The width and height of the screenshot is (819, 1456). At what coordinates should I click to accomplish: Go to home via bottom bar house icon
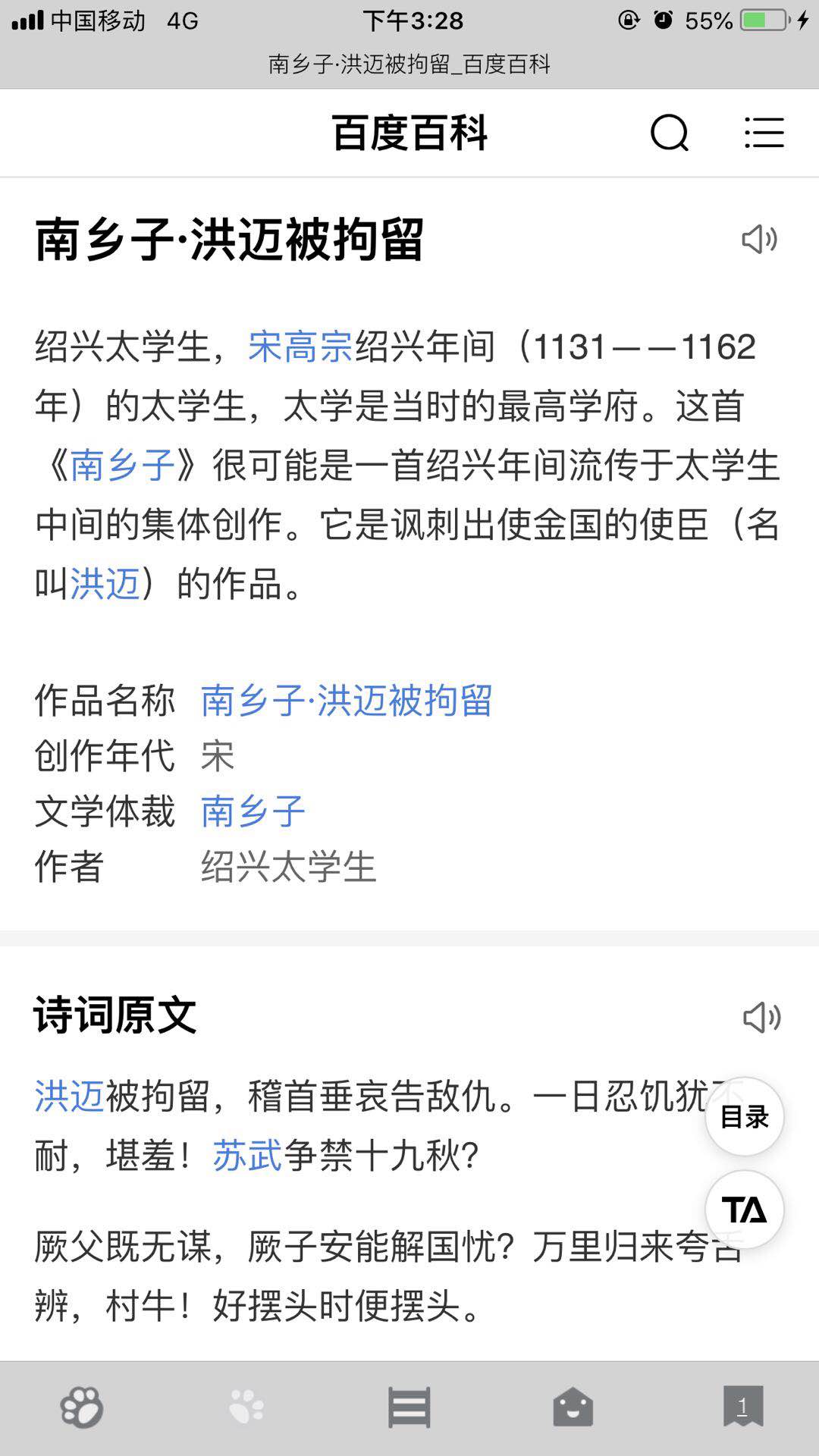[573, 1407]
